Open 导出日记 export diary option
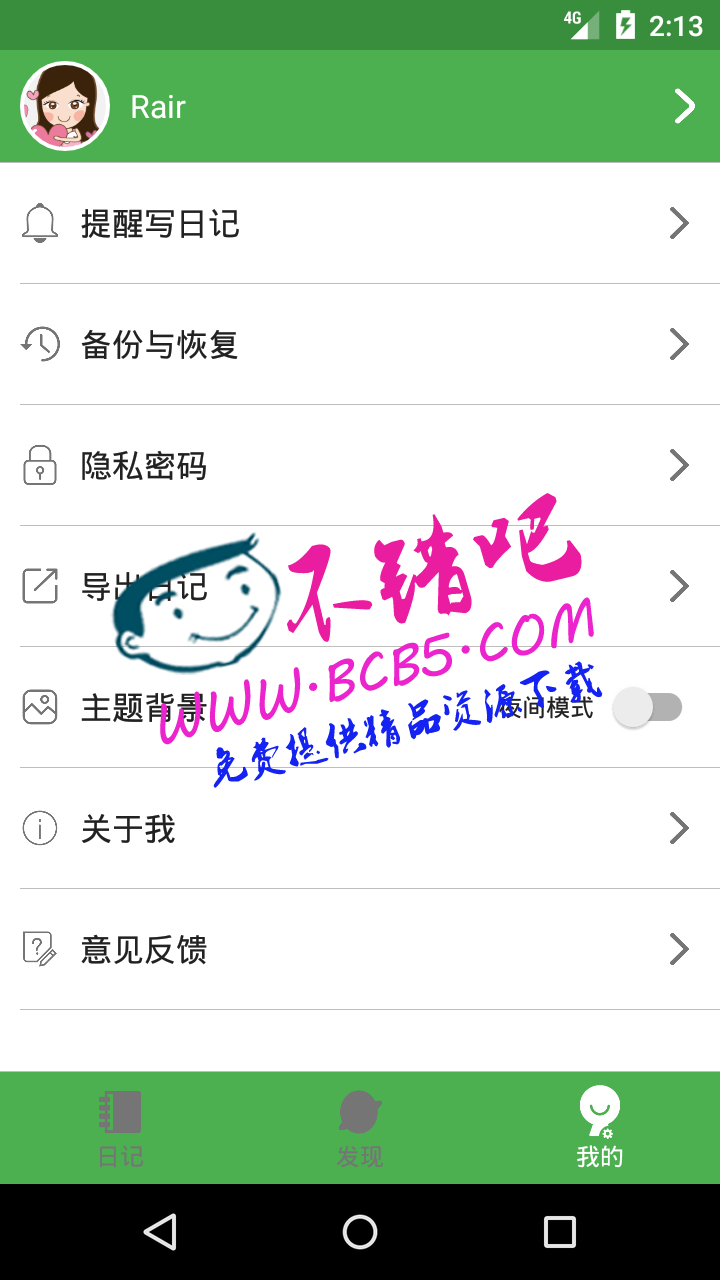The width and height of the screenshot is (720, 1280). pos(360,586)
